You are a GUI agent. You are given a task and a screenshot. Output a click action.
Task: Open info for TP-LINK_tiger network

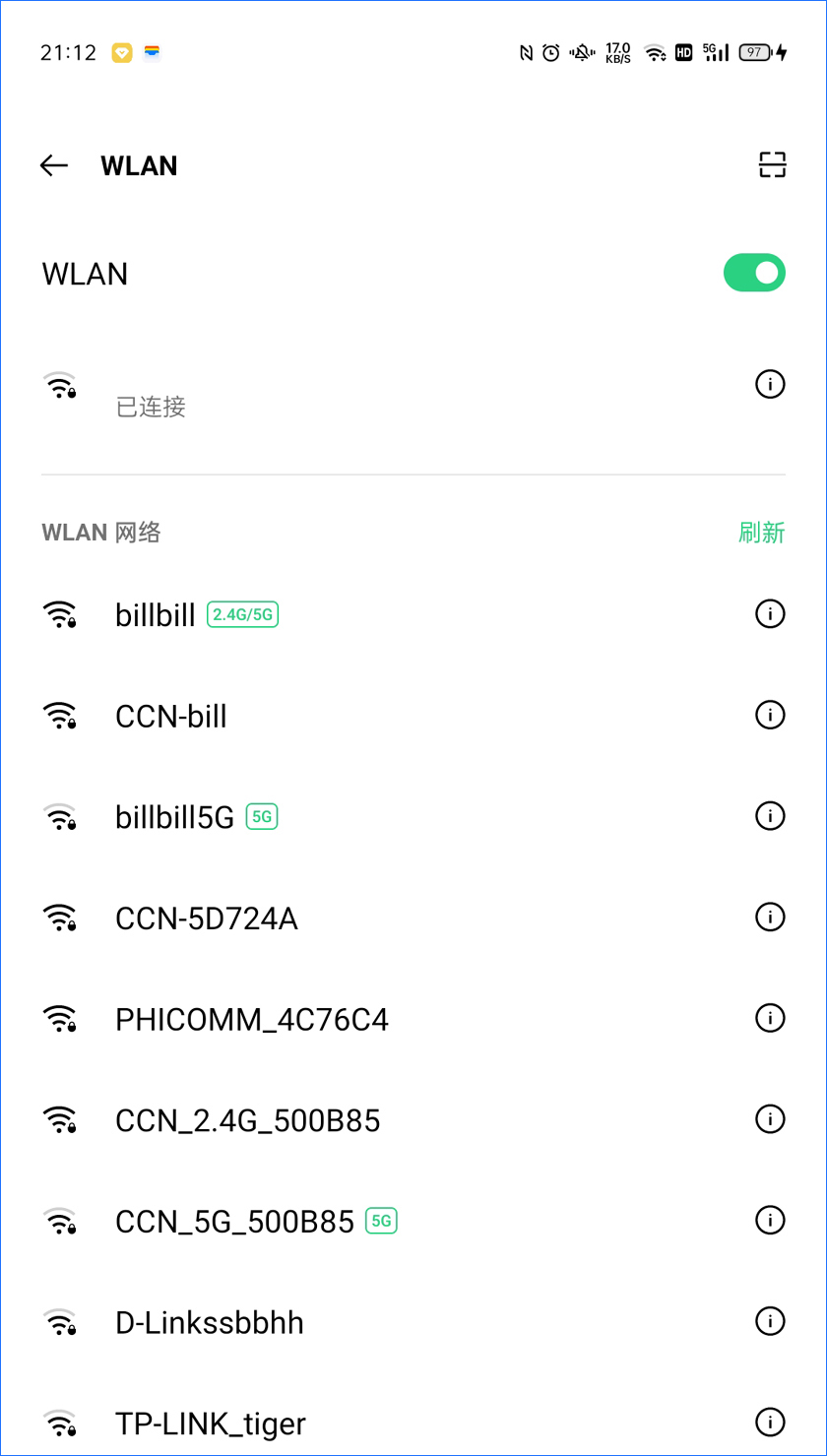tap(770, 1422)
